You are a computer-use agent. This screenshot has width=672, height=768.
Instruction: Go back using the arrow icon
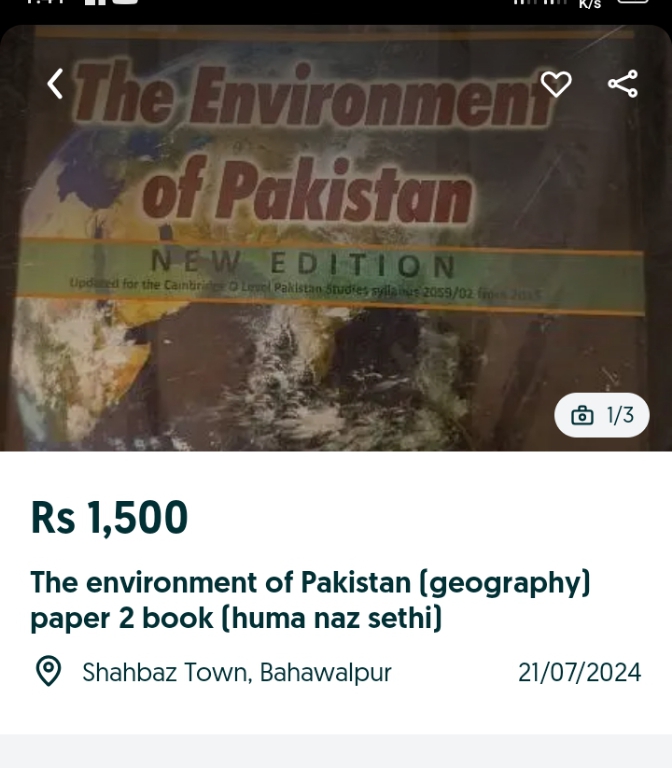pos(55,84)
